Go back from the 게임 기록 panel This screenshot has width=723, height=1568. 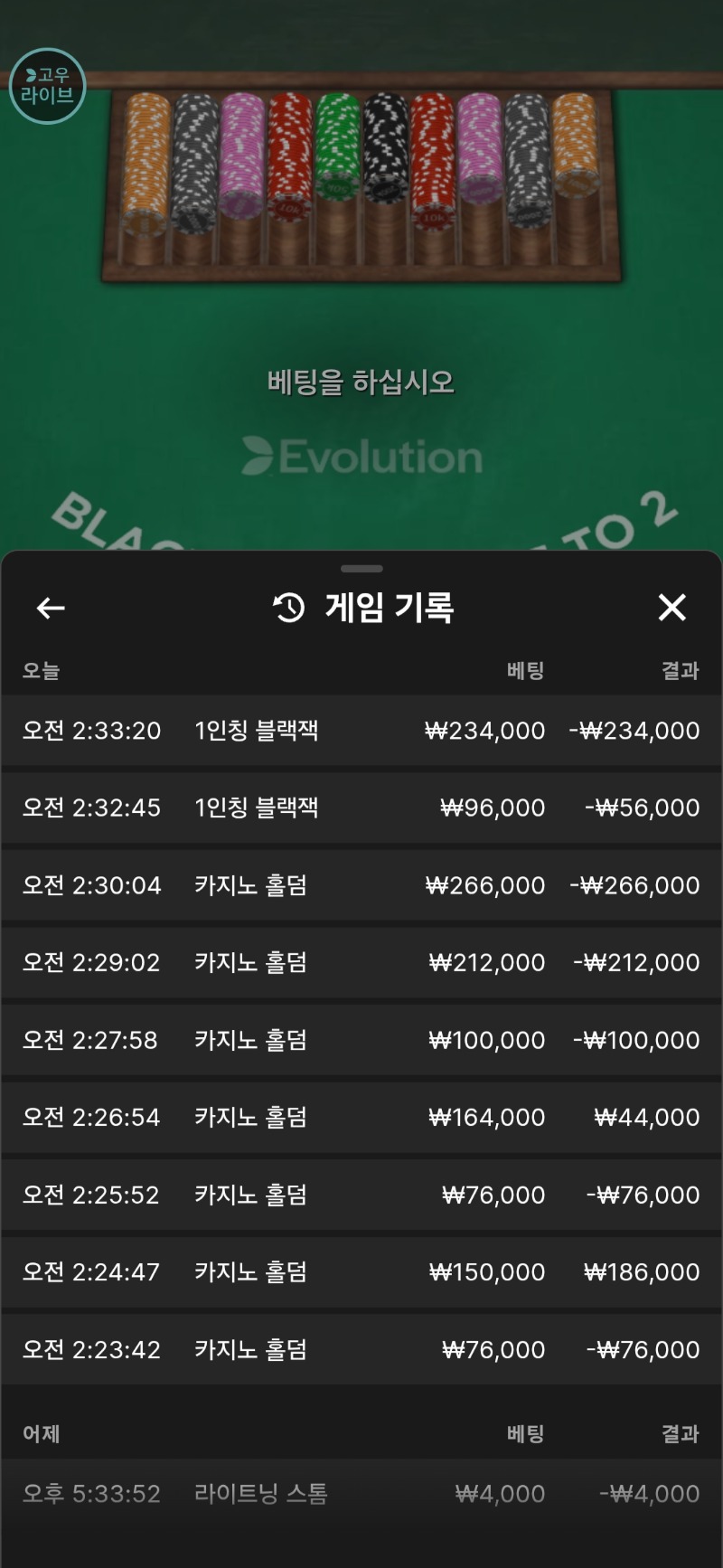pos(51,609)
